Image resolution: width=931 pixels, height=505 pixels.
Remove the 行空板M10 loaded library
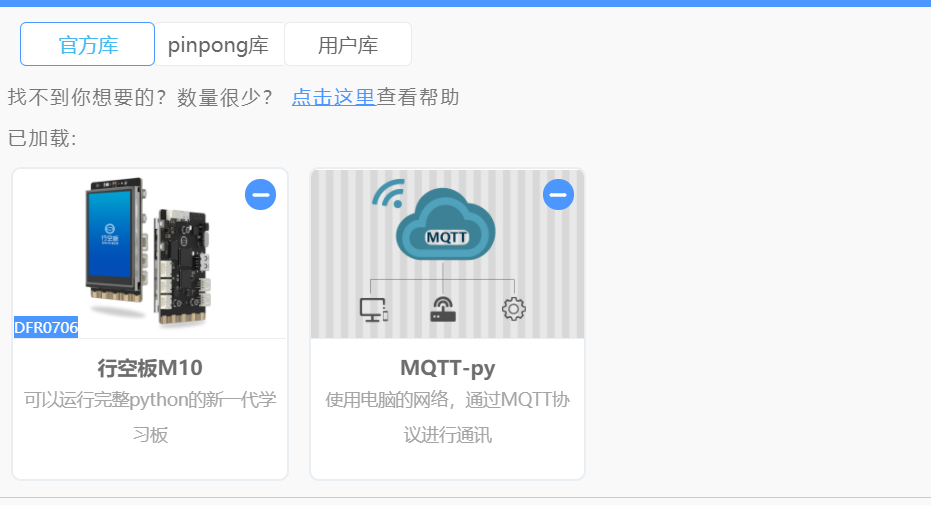coord(260,195)
